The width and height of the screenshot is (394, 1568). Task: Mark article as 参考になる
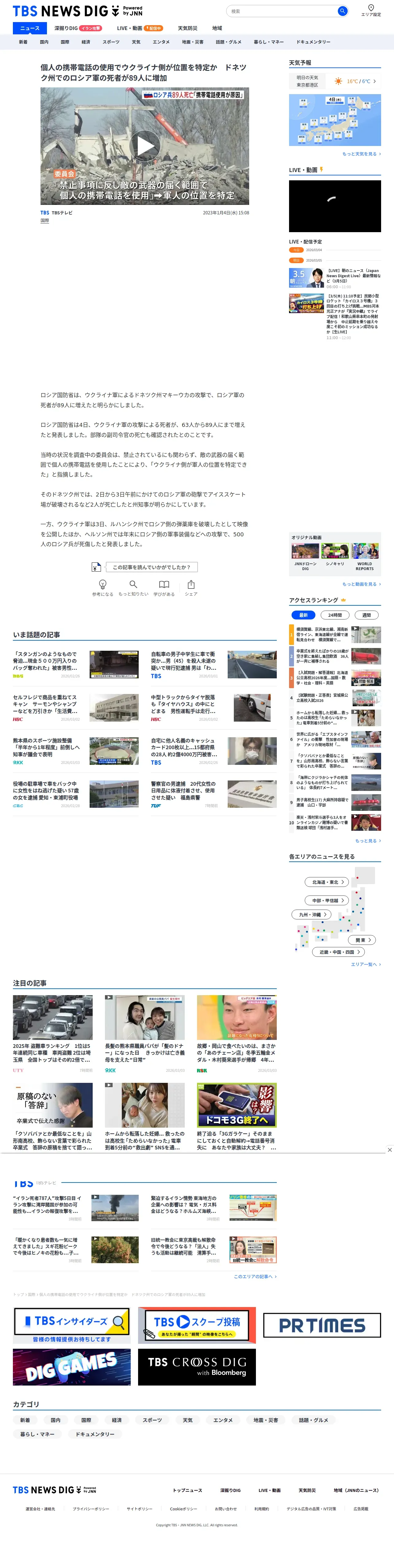click(x=102, y=588)
